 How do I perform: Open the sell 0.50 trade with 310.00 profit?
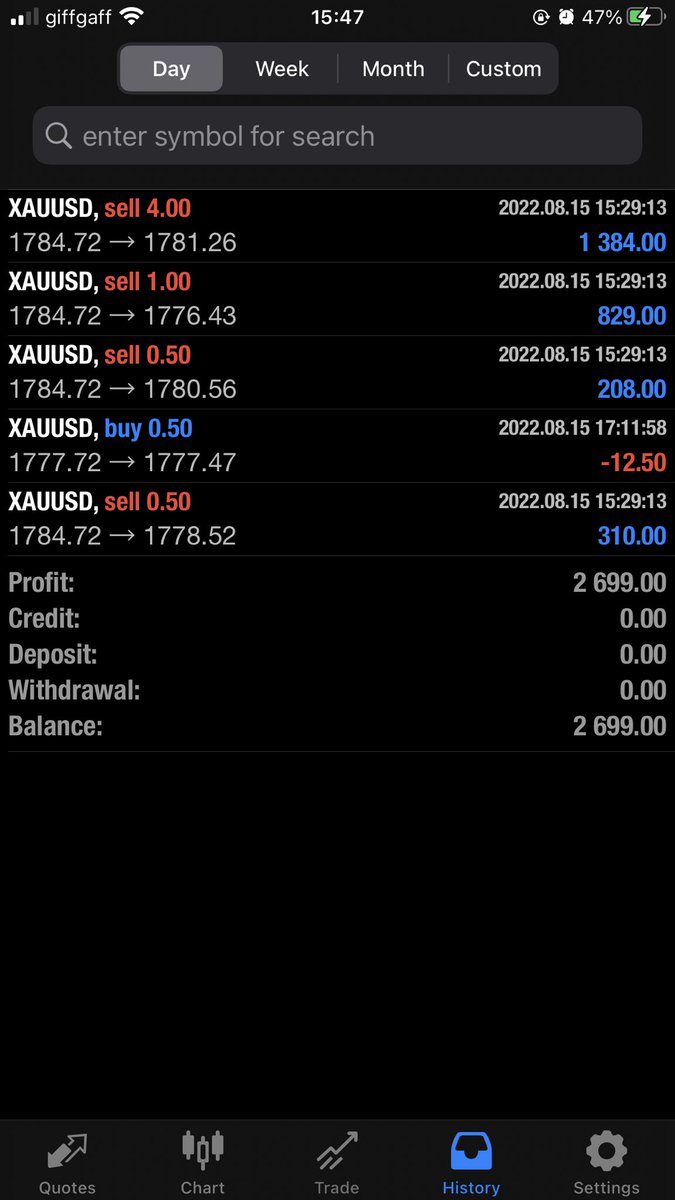pos(337,519)
